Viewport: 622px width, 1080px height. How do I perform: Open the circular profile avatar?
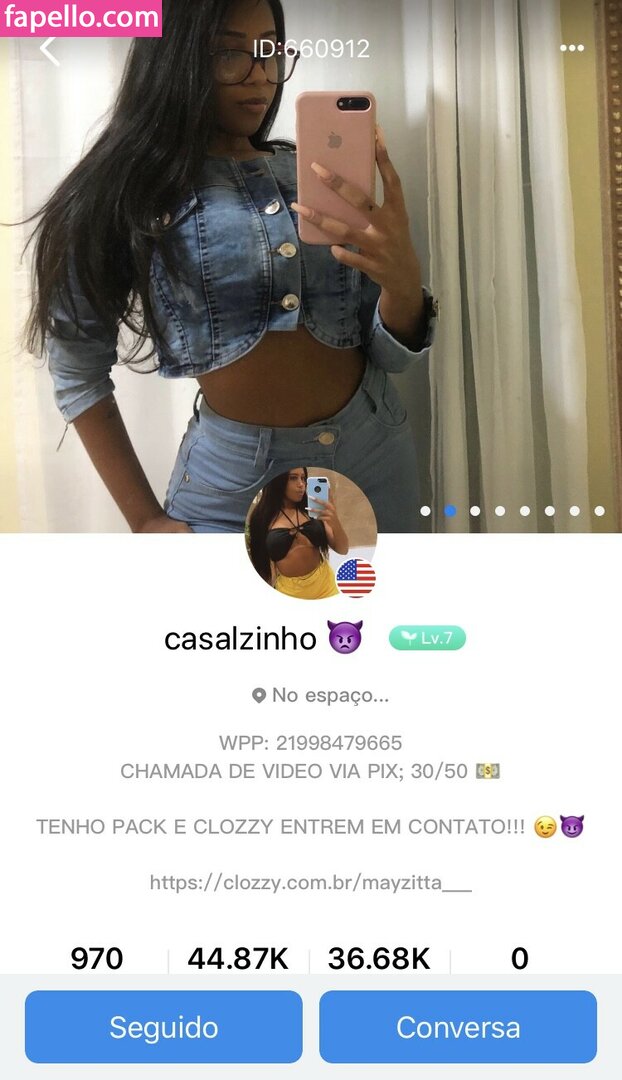click(x=311, y=534)
